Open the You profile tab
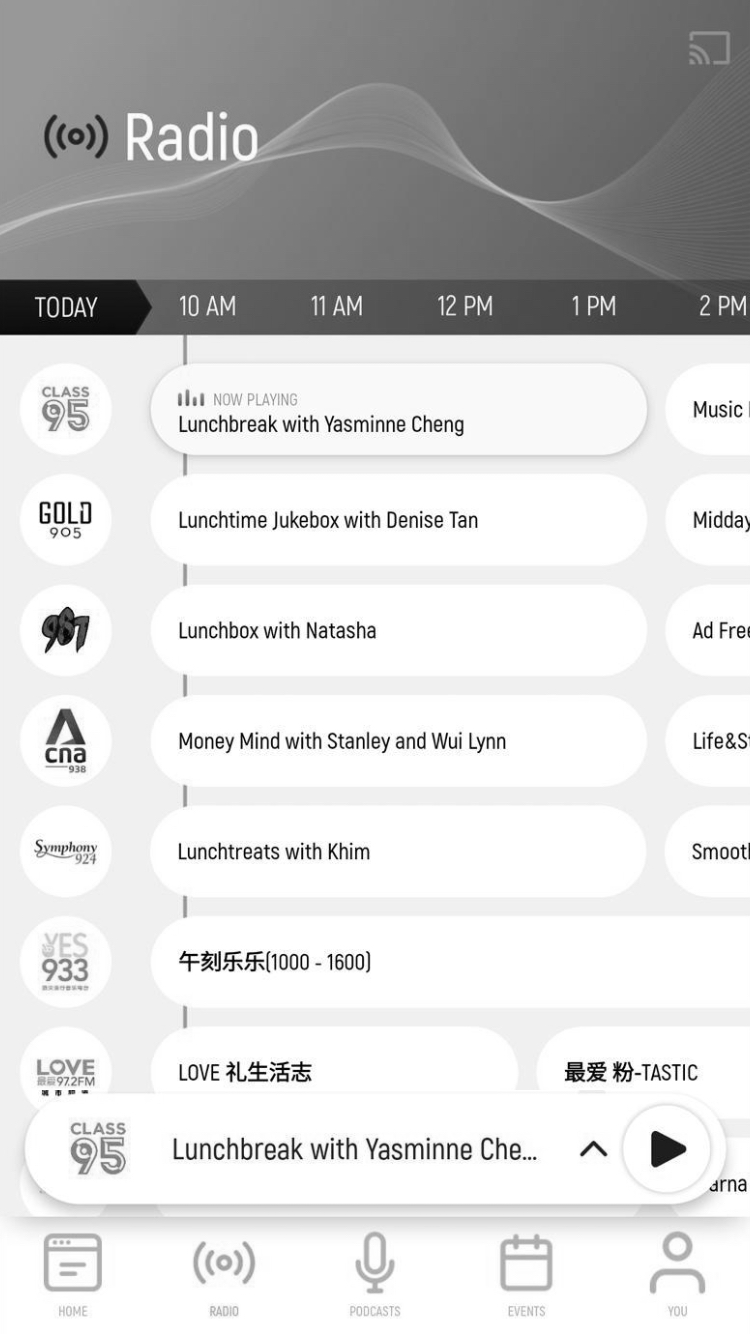Screen dimensions: 750x1334 (x=678, y=1275)
